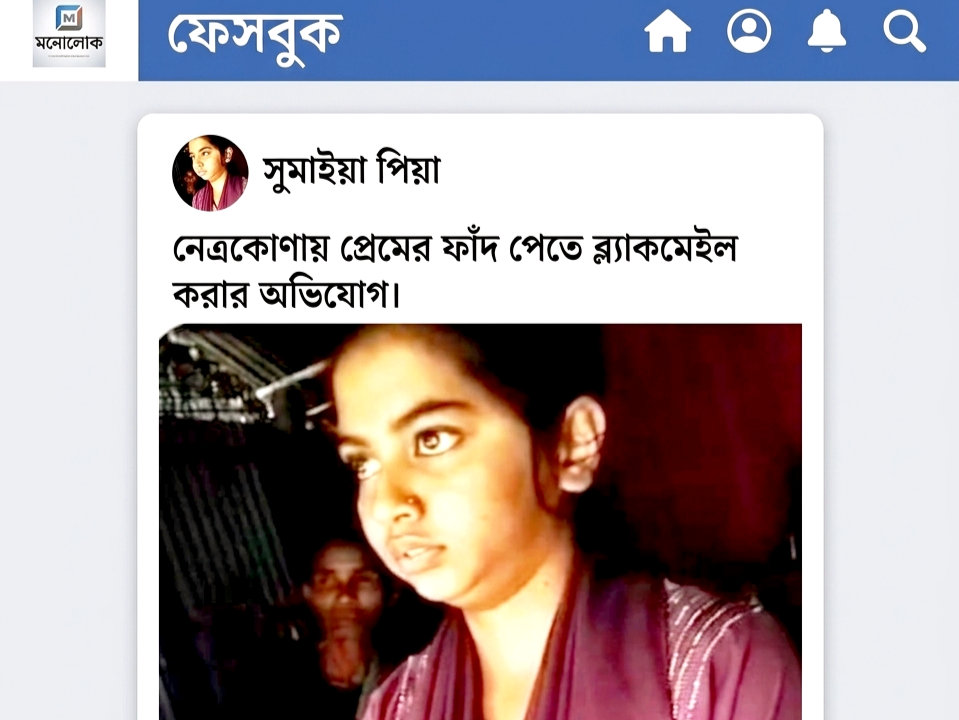
Task: Open the profile account icon
Action: tap(749, 31)
